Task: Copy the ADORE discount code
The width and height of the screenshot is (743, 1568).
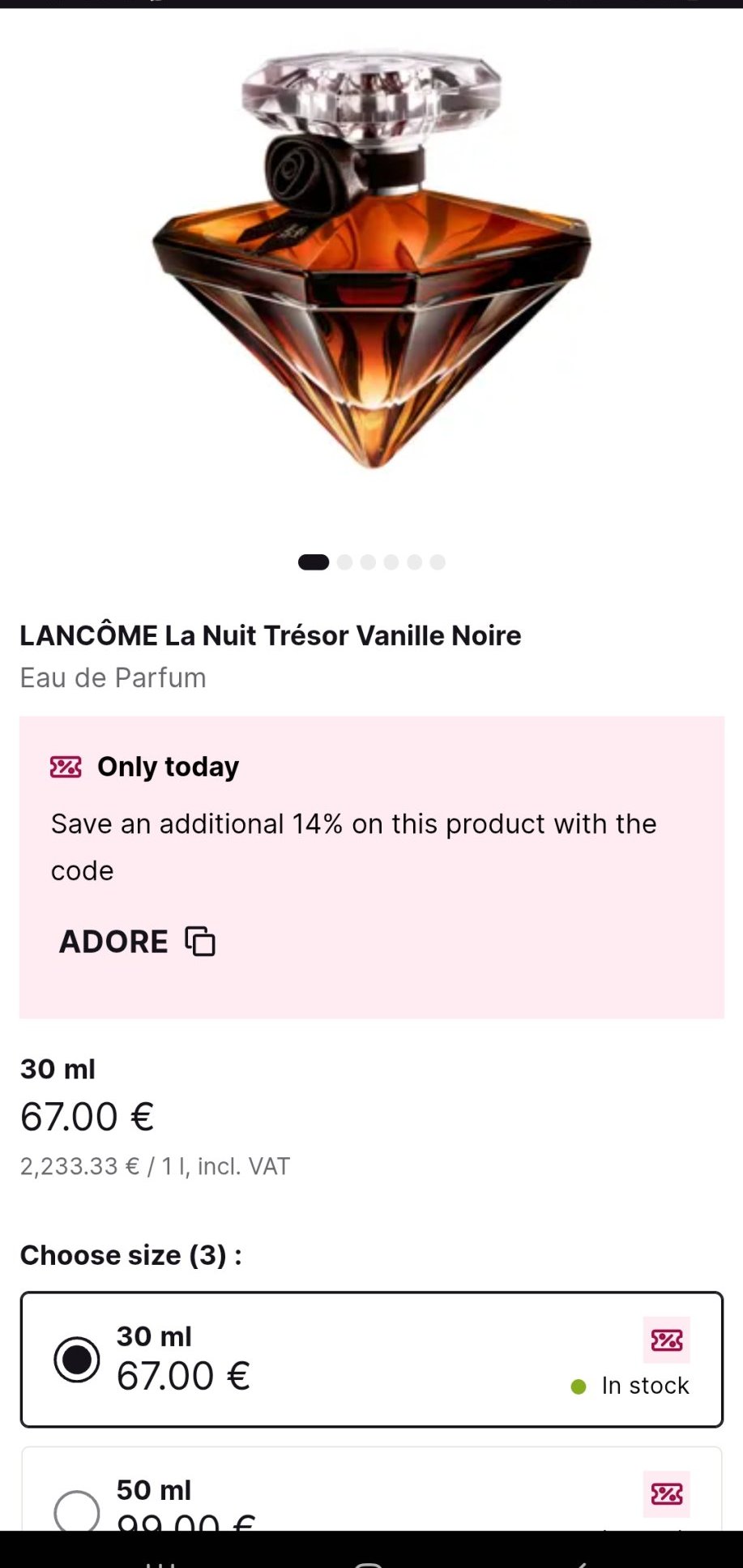Action: tap(200, 942)
